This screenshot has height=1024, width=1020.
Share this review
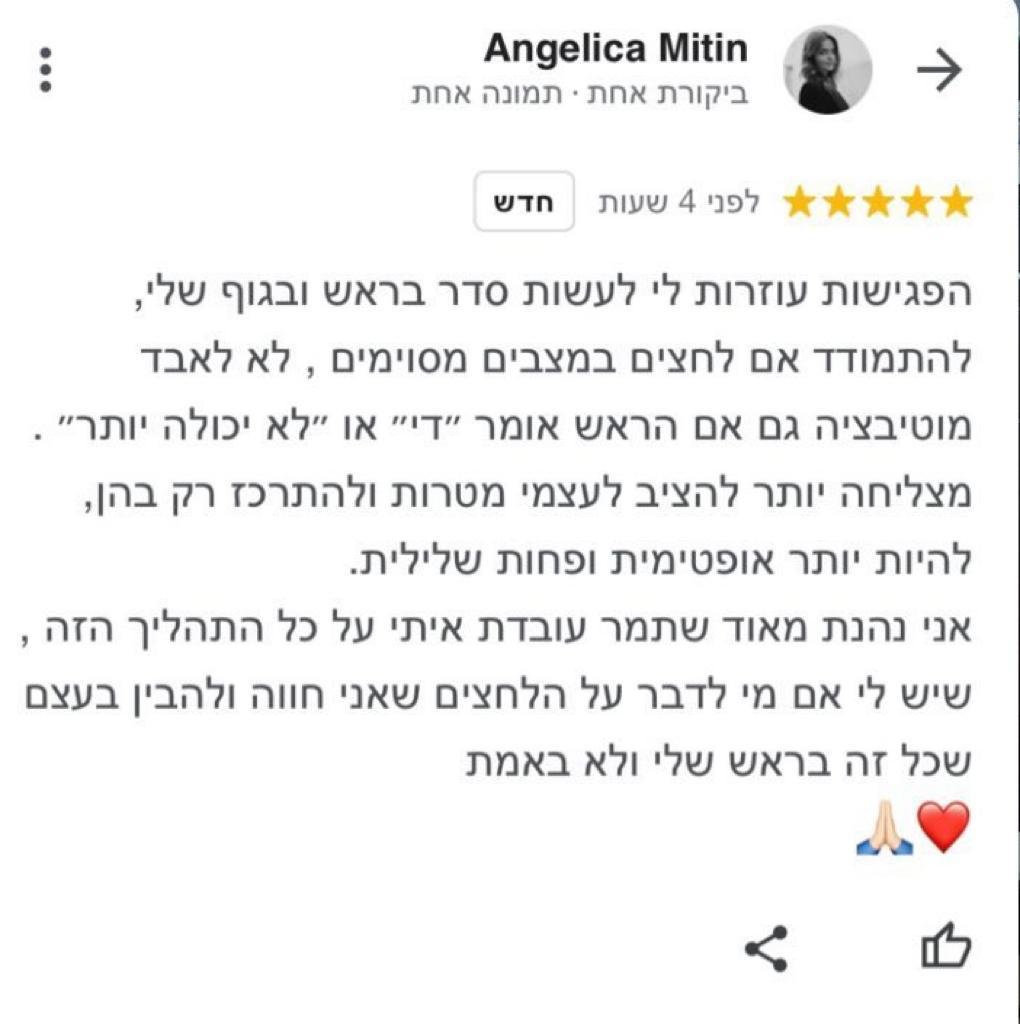tap(766, 948)
